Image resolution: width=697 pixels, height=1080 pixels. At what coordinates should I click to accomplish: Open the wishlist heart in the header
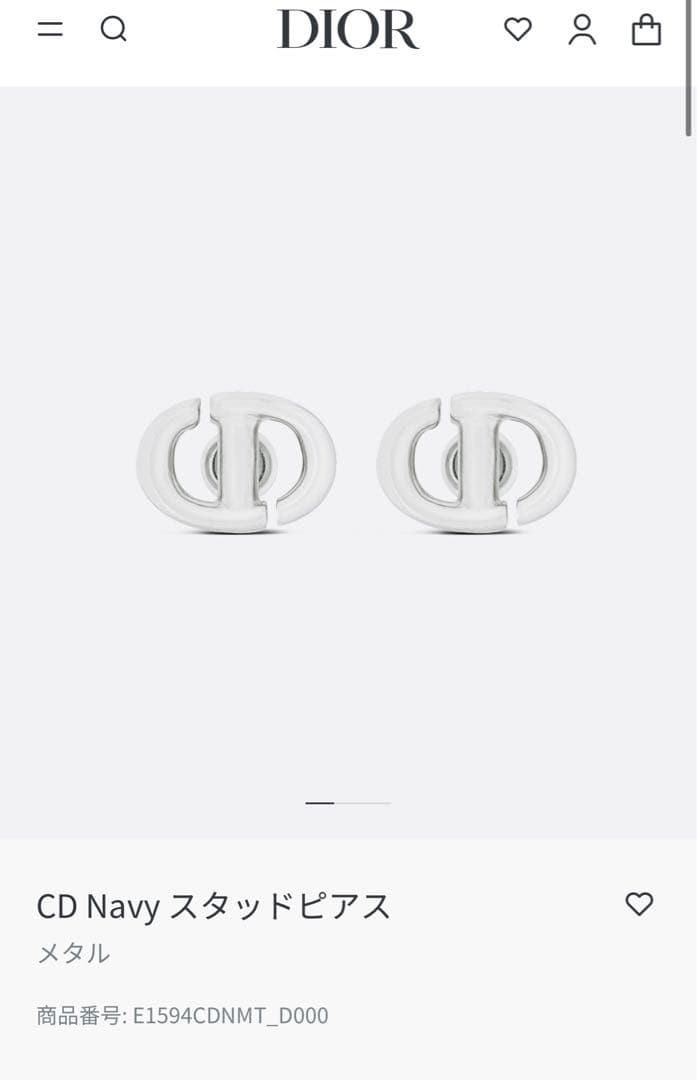[x=518, y=30]
